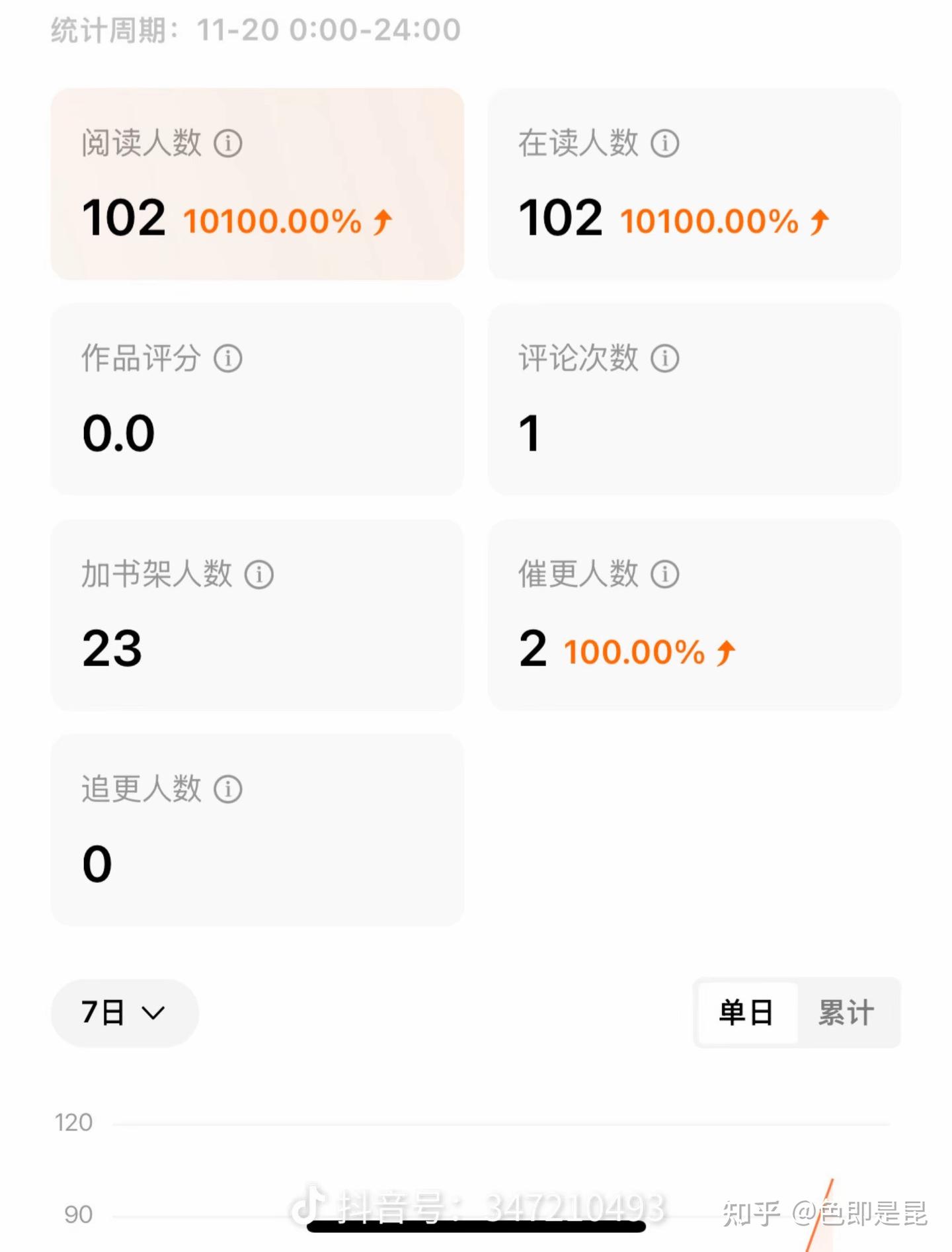Tap info icon beside 催更人数
The image size is (952, 1252).
665,574
